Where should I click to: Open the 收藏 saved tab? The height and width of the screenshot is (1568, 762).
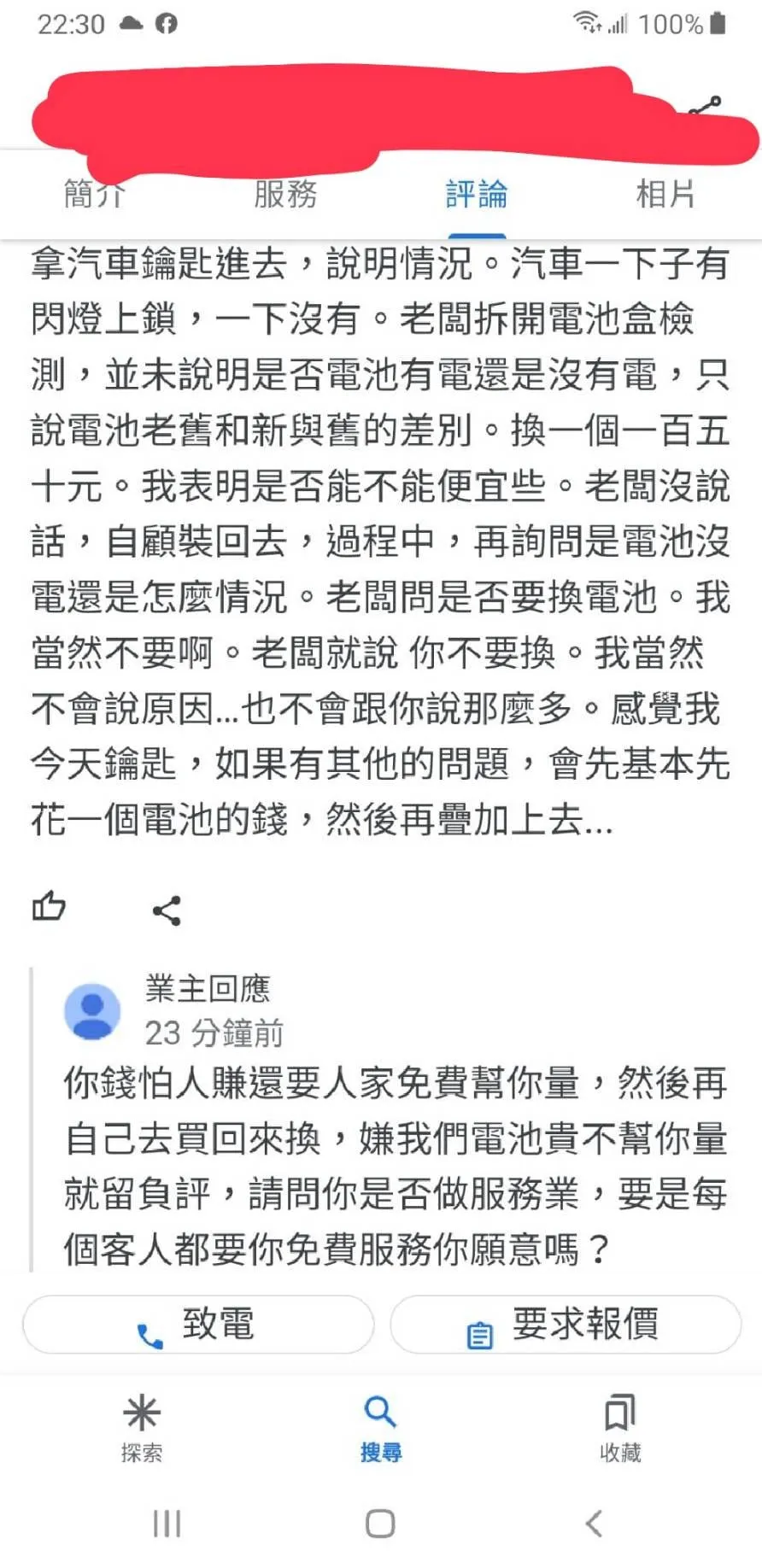(x=620, y=1428)
